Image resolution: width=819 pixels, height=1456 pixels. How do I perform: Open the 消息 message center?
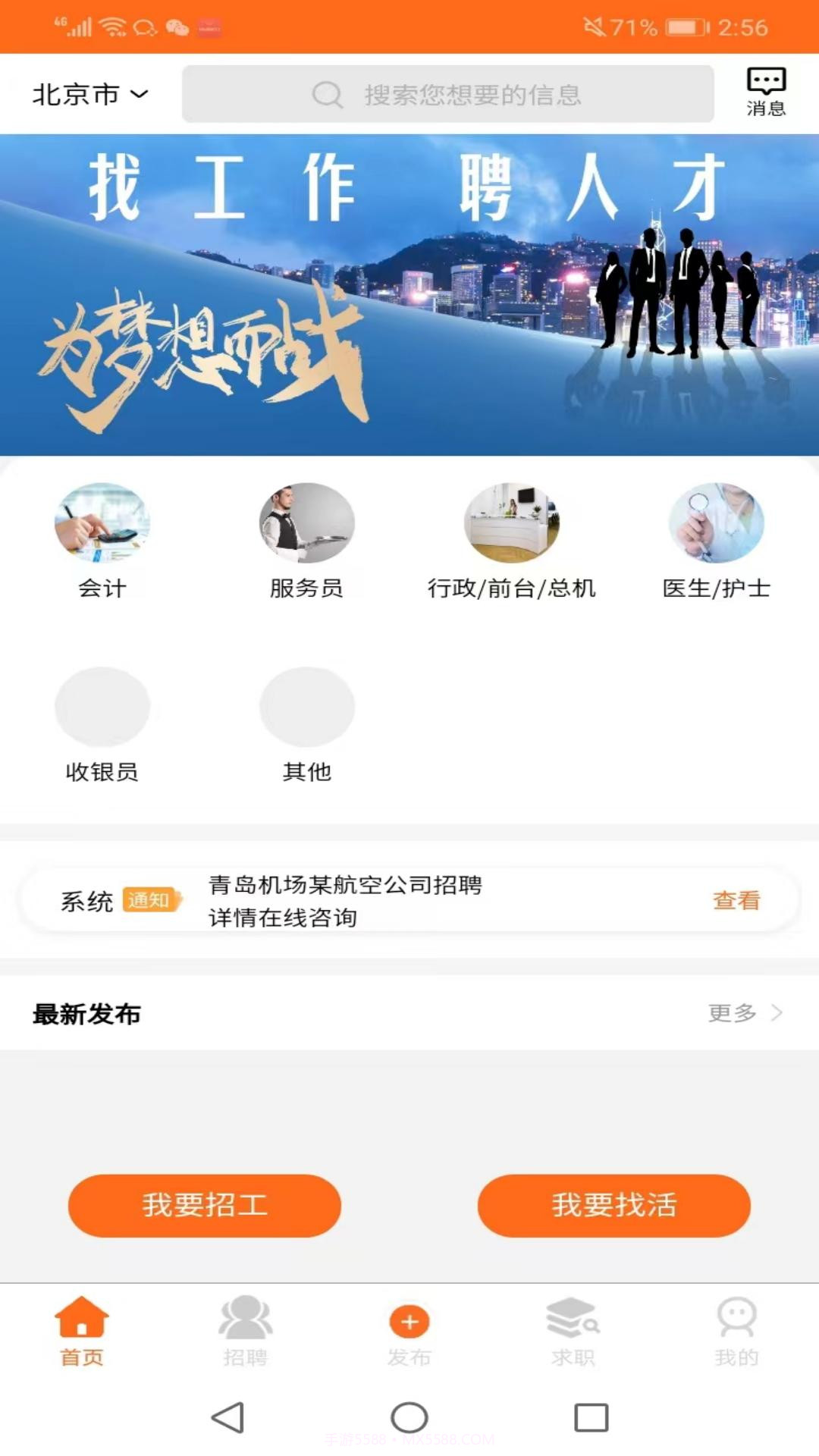[x=766, y=91]
